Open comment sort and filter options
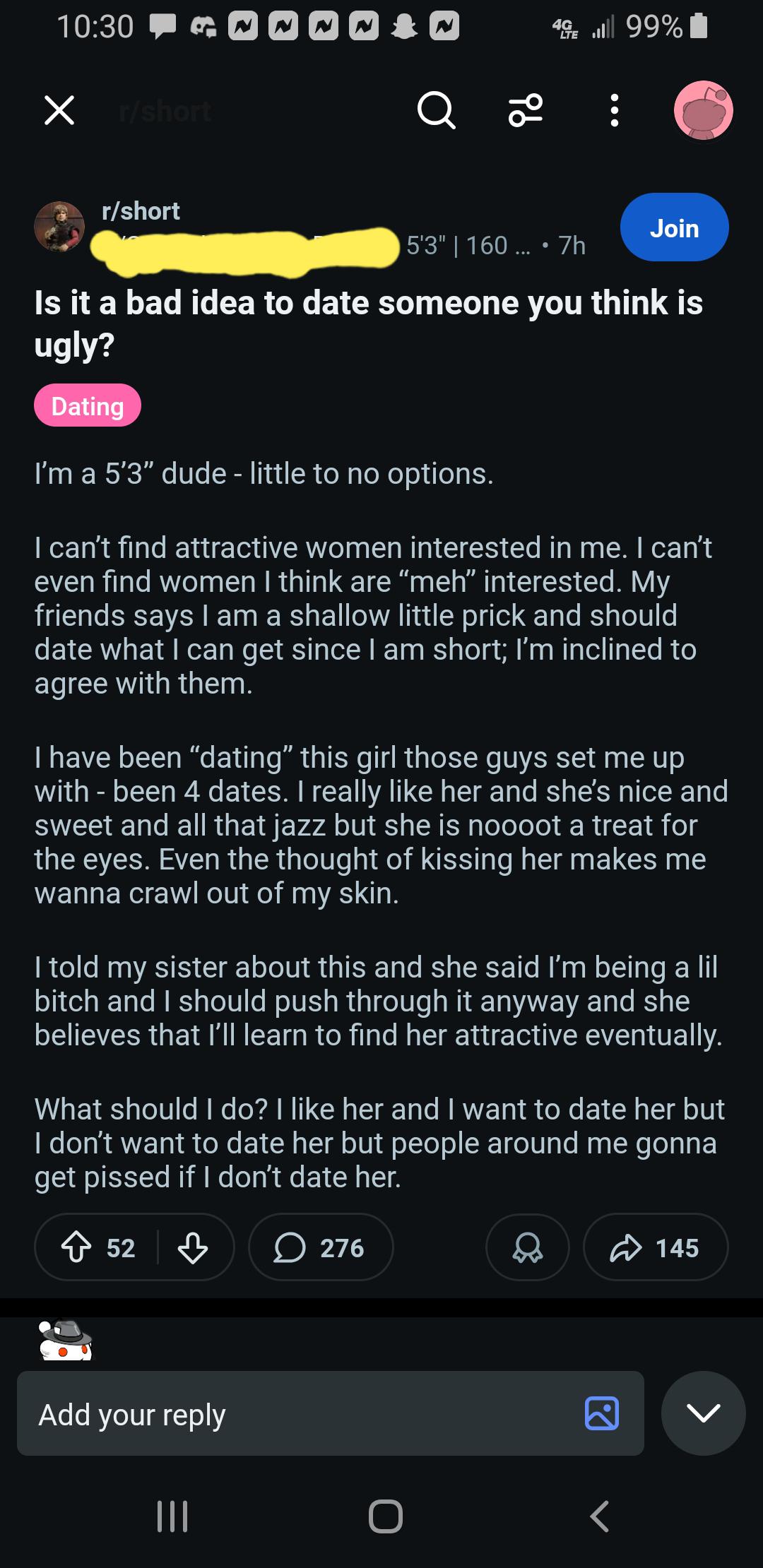The width and height of the screenshot is (763, 1568). (526, 111)
